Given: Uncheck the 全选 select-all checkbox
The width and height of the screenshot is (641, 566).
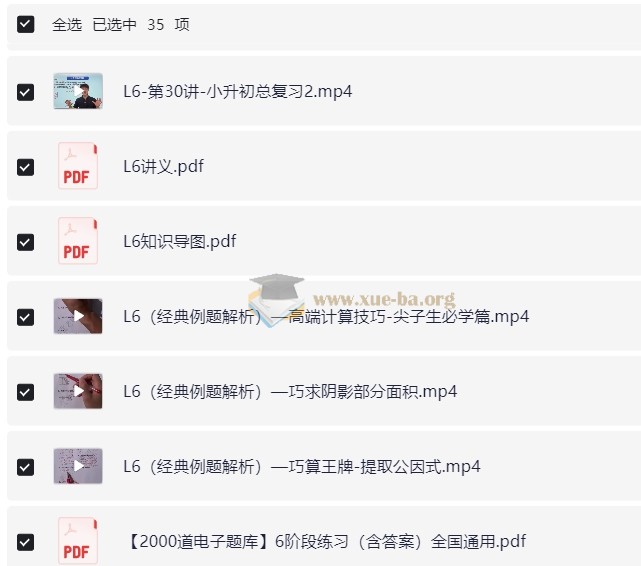Looking at the screenshot, I should click(x=26, y=24).
